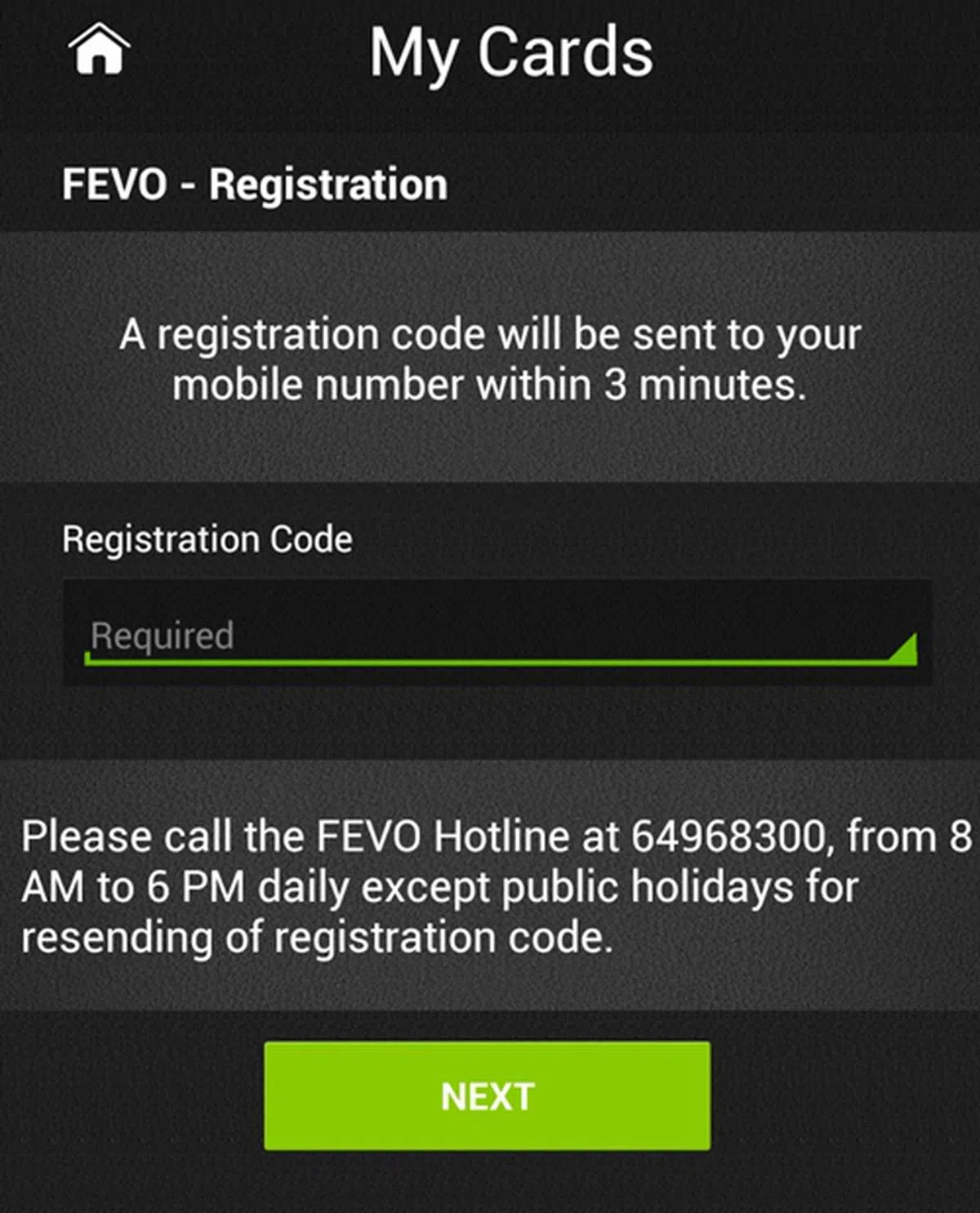Tap the NEXT button
The width and height of the screenshot is (980, 1213).
click(x=487, y=1095)
